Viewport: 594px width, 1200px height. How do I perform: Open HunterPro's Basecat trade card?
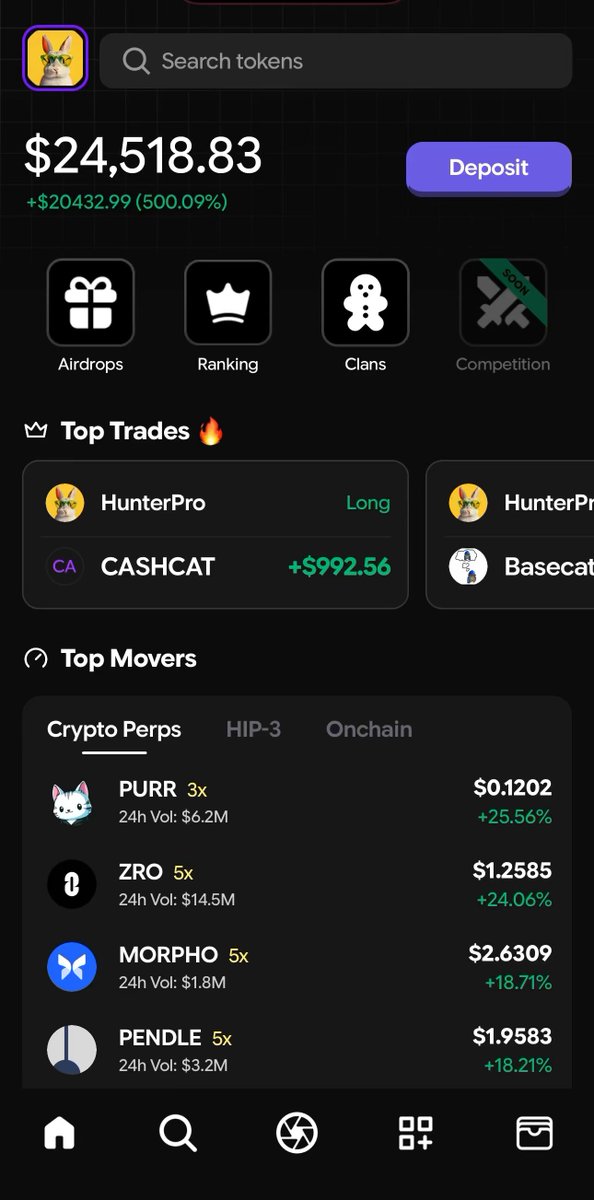tap(510, 534)
